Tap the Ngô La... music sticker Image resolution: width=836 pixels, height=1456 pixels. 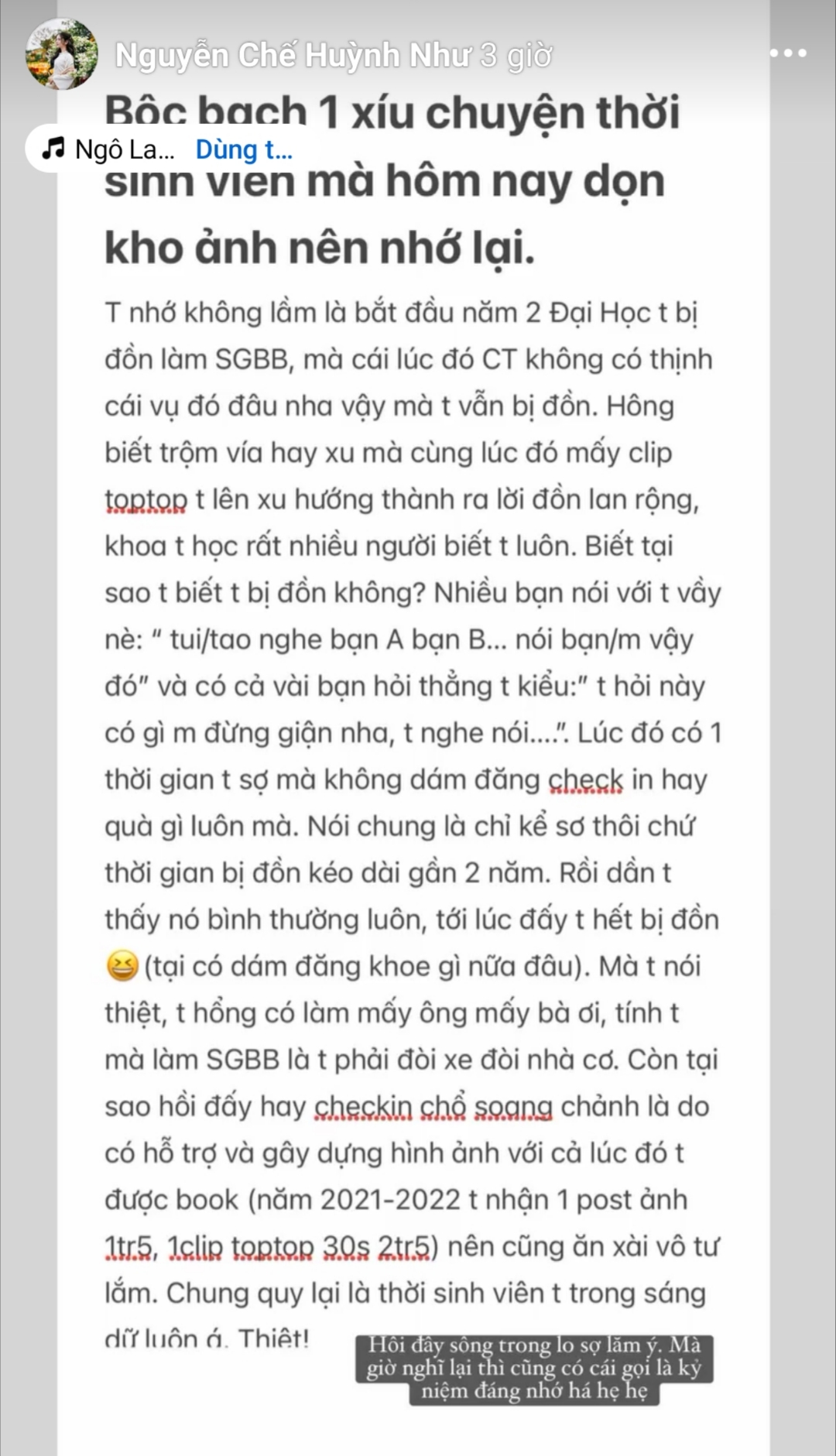110,149
